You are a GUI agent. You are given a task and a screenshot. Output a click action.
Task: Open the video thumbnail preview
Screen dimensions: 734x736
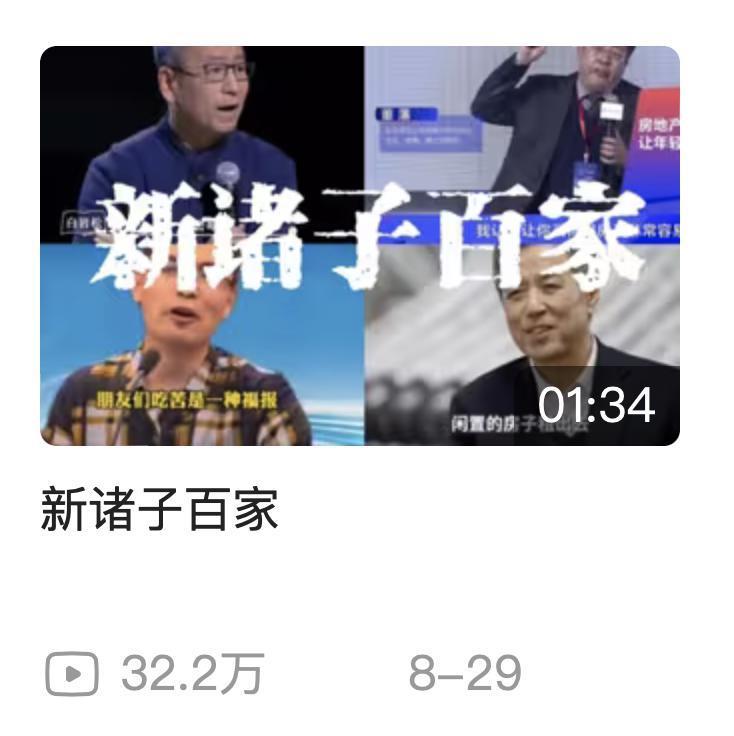tap(367, 245)
